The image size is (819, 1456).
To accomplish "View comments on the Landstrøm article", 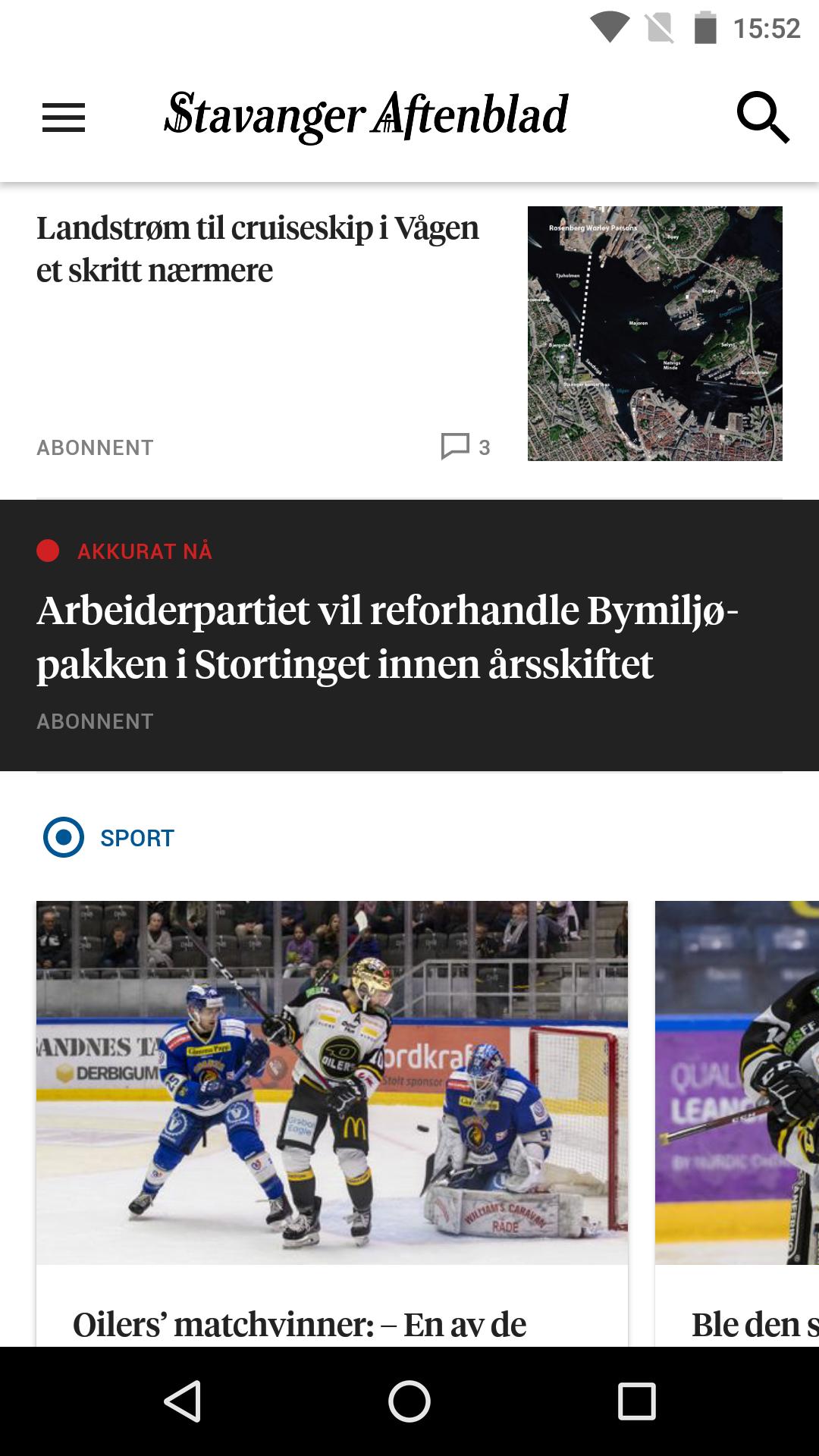I will 466,447.
